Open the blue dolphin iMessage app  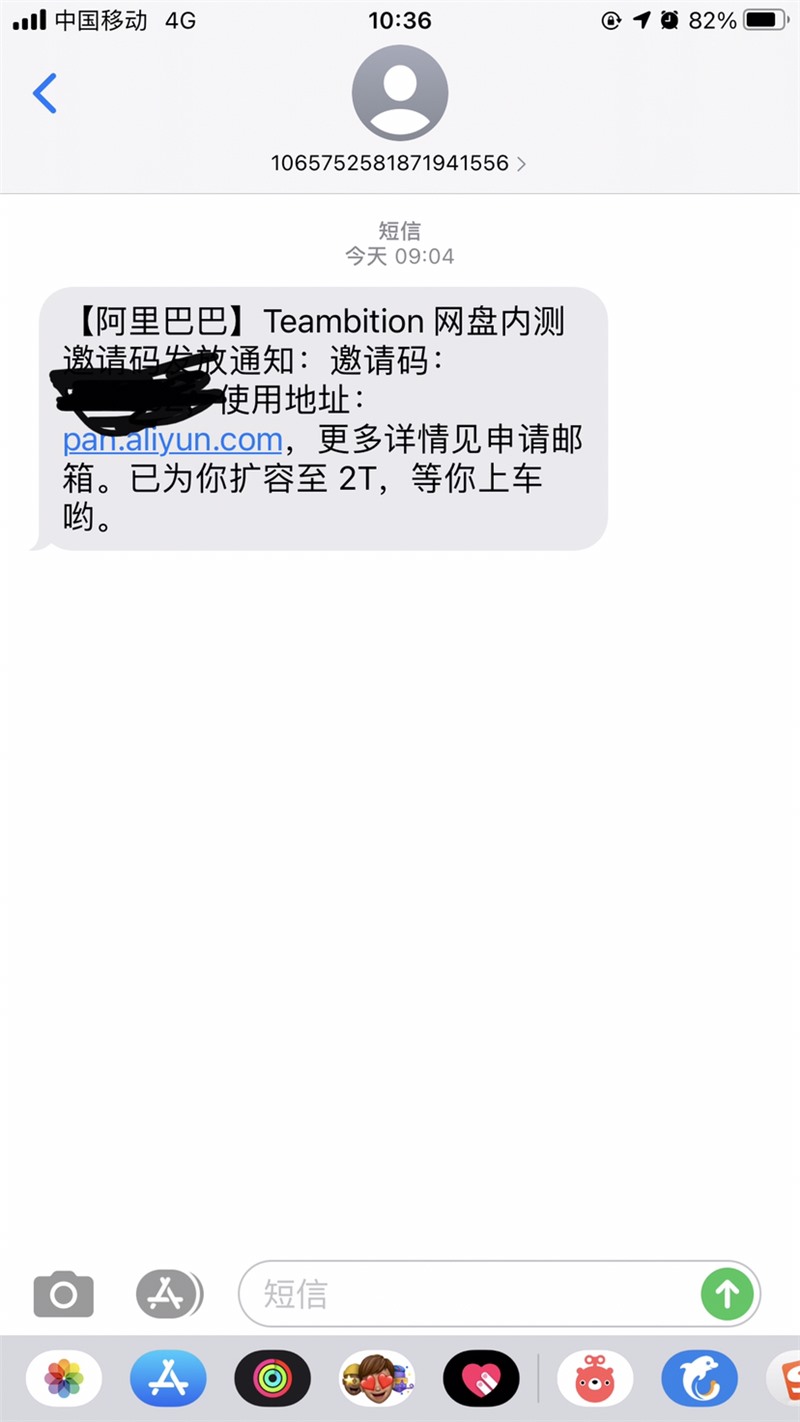pyautogui.click(x=699, y=1380)
